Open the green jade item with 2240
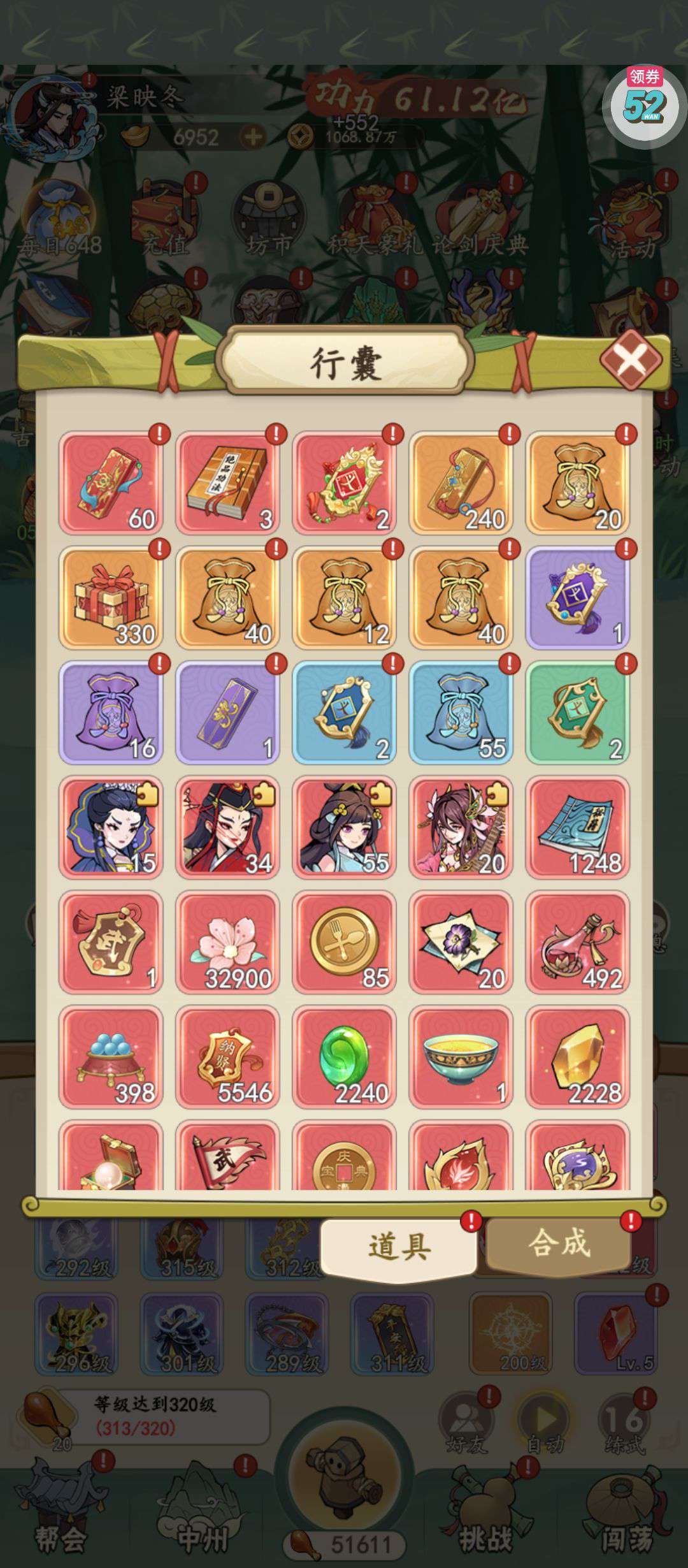This screenshot has height=1568, width=688. click(344, 1056)
